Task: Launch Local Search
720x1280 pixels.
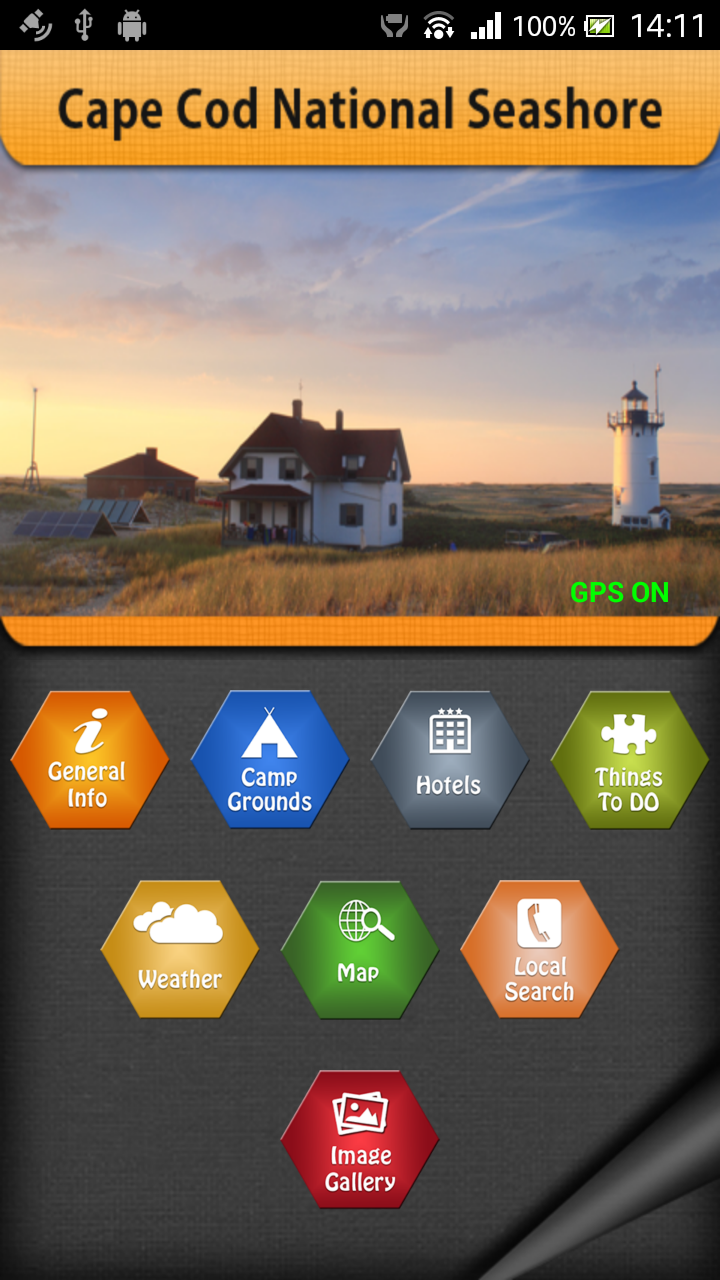Action: 539,950
